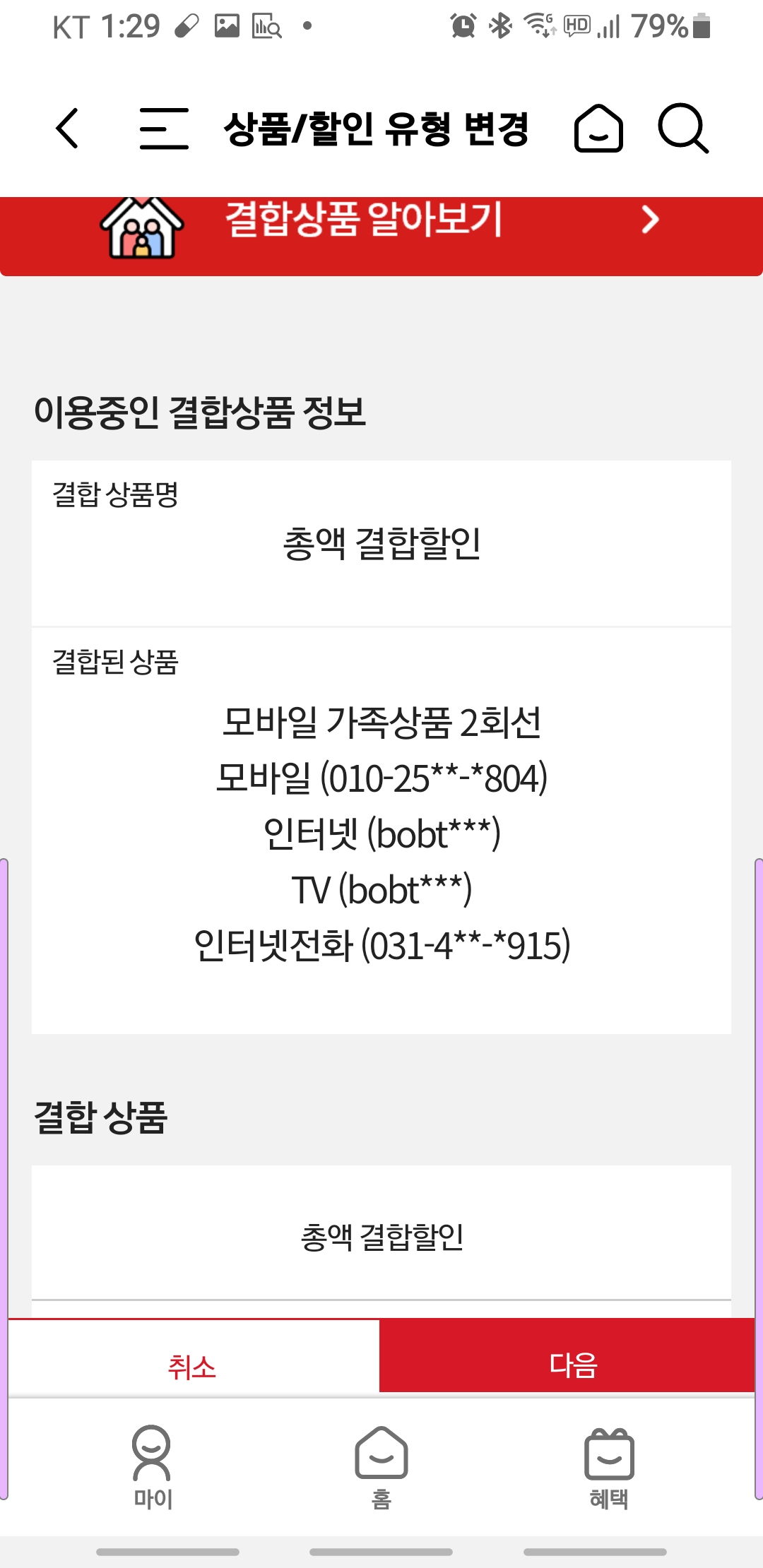Image resolution: width=763 pixels, height=1568 pixels.
Task: Tap the 취소 button
Action: coord(192,1365)
